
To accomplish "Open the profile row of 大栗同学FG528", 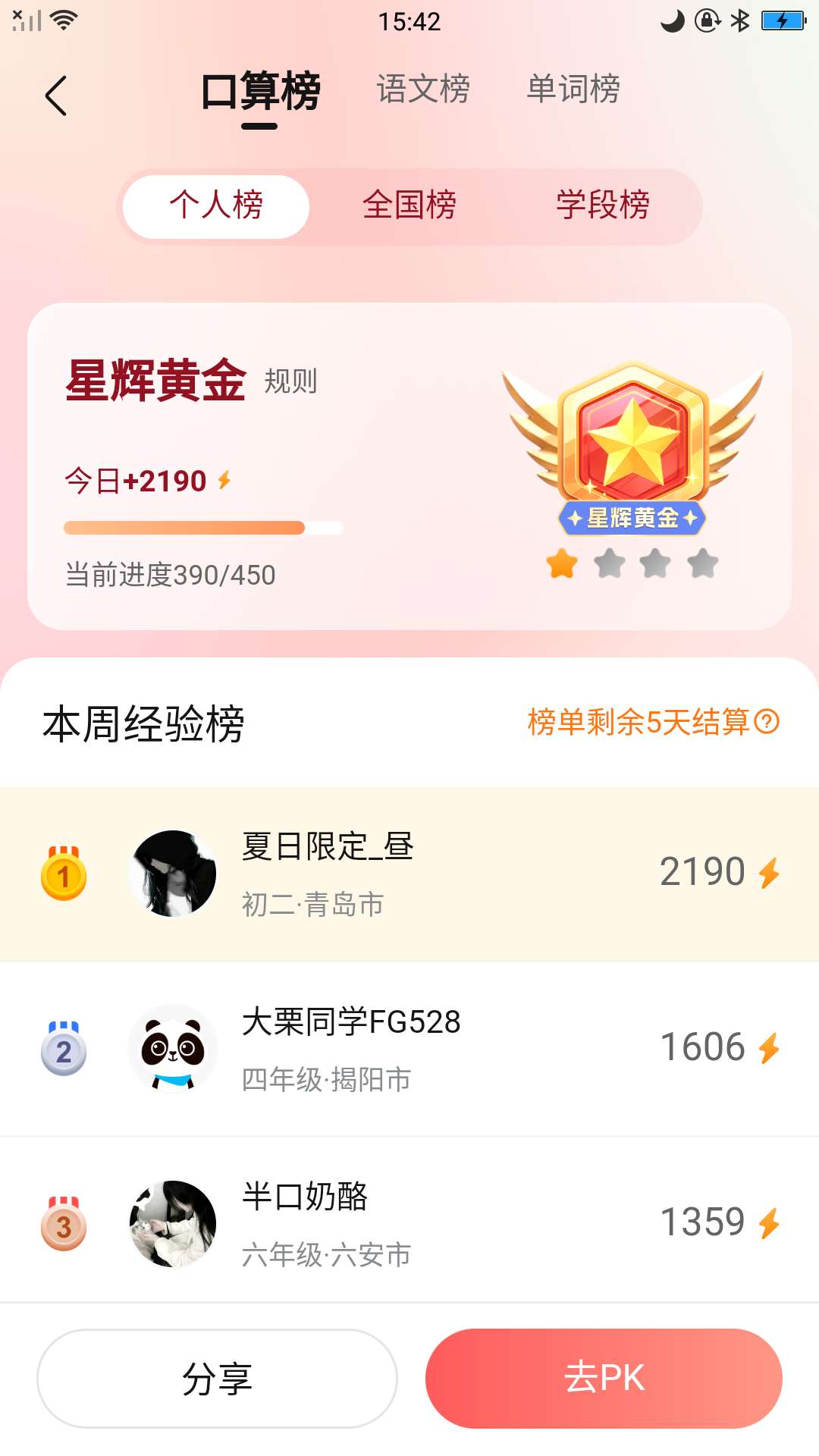I will tap(409, 1049).
